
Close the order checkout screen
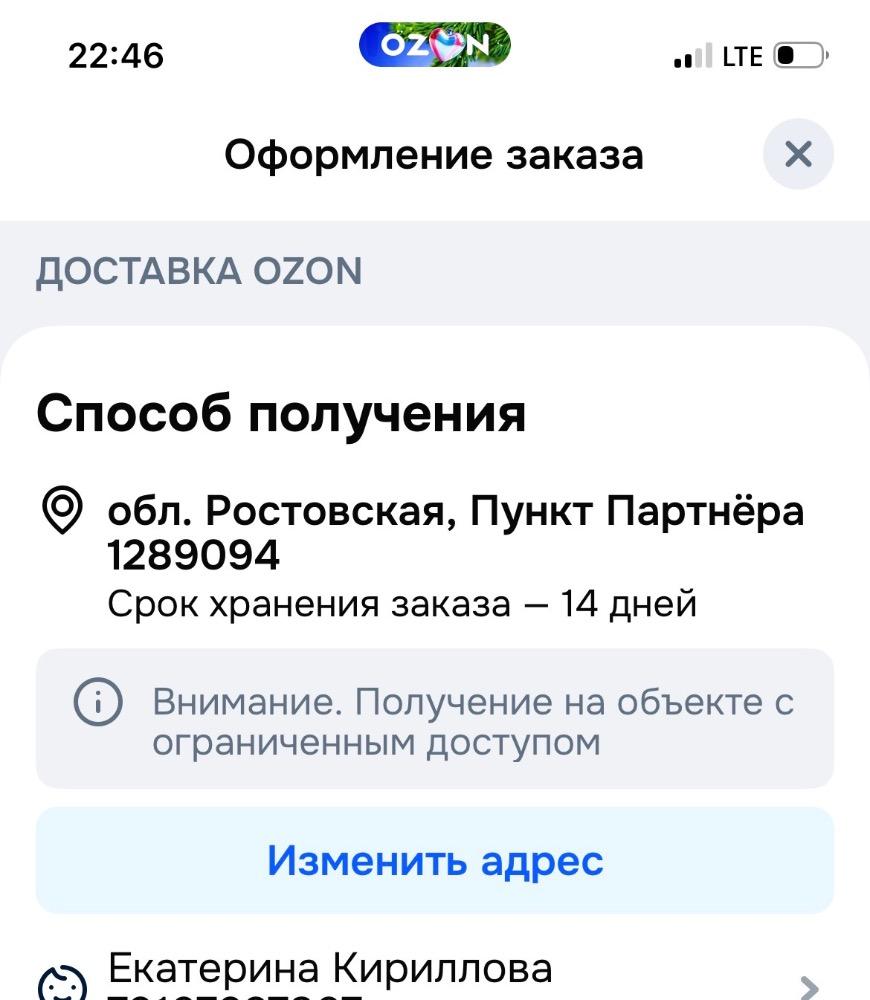tap(798, 155)
